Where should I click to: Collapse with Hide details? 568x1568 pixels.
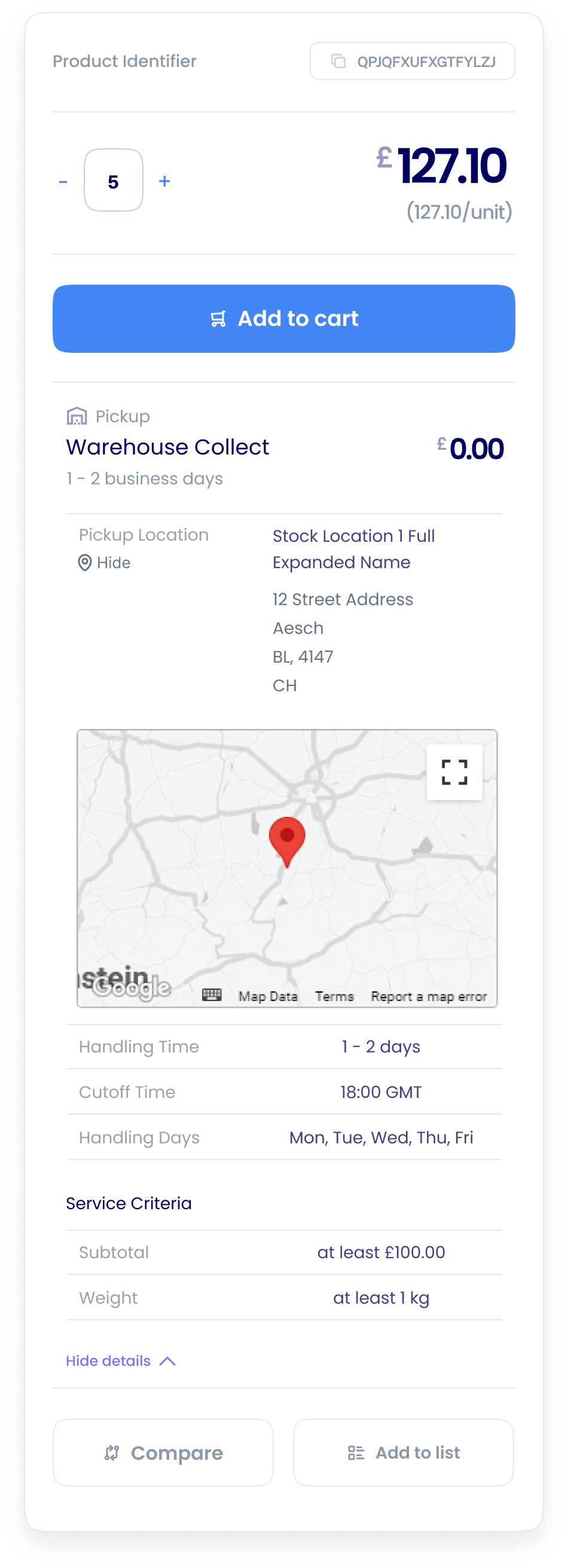tap(121, 1360)
